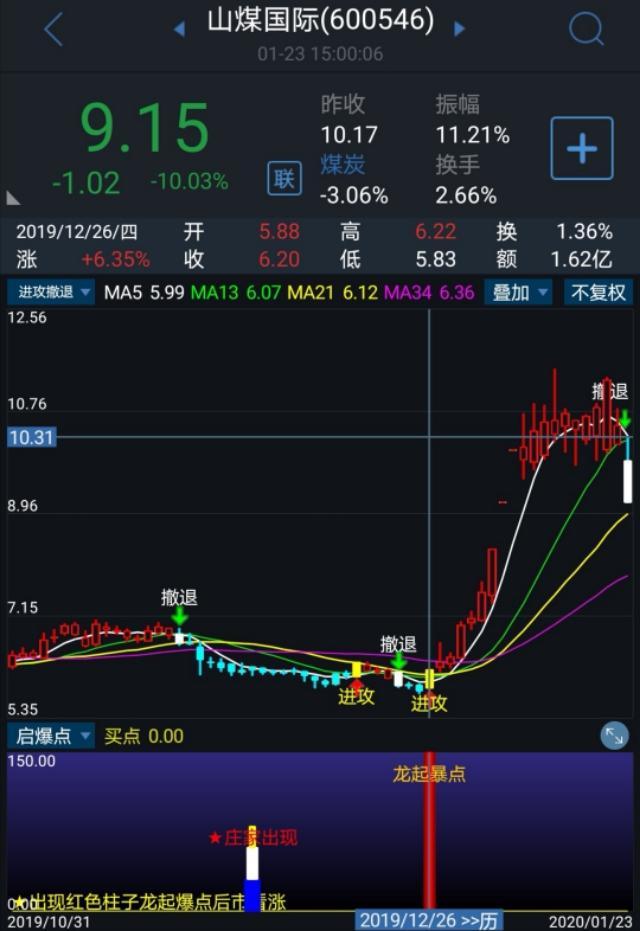Open the 叠加 overlay dropdown

click(519, 293)
